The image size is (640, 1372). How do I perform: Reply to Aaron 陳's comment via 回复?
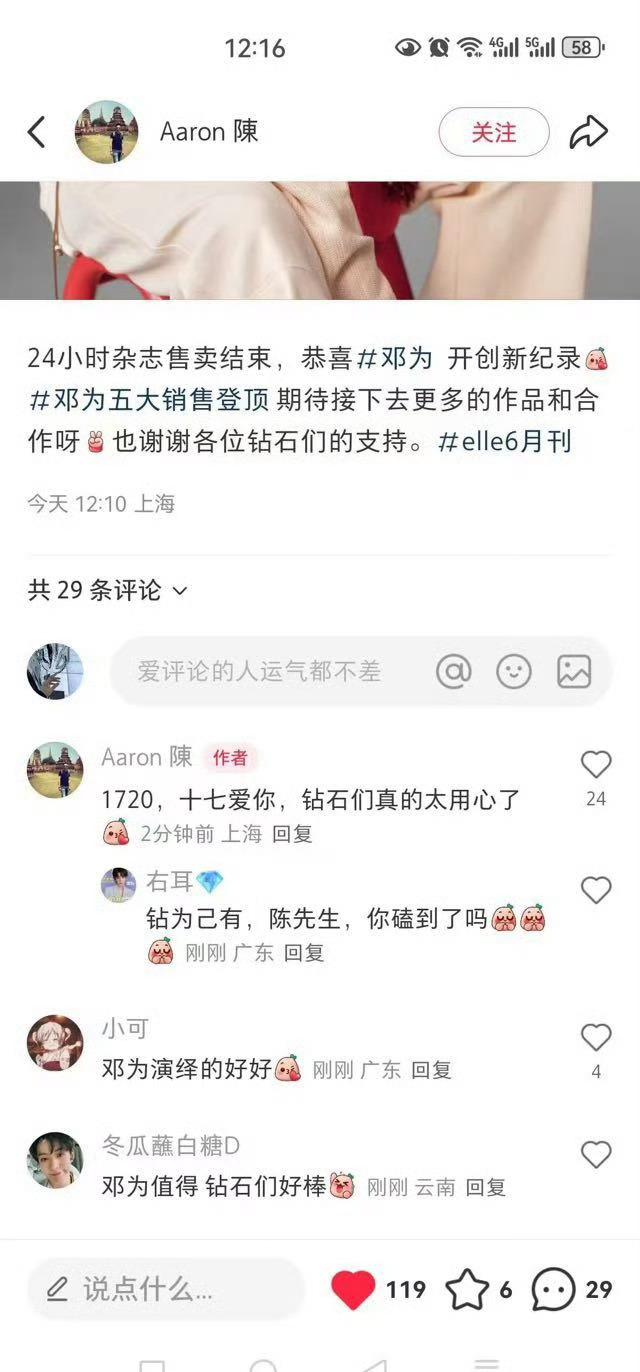click(x=293, y=834)
